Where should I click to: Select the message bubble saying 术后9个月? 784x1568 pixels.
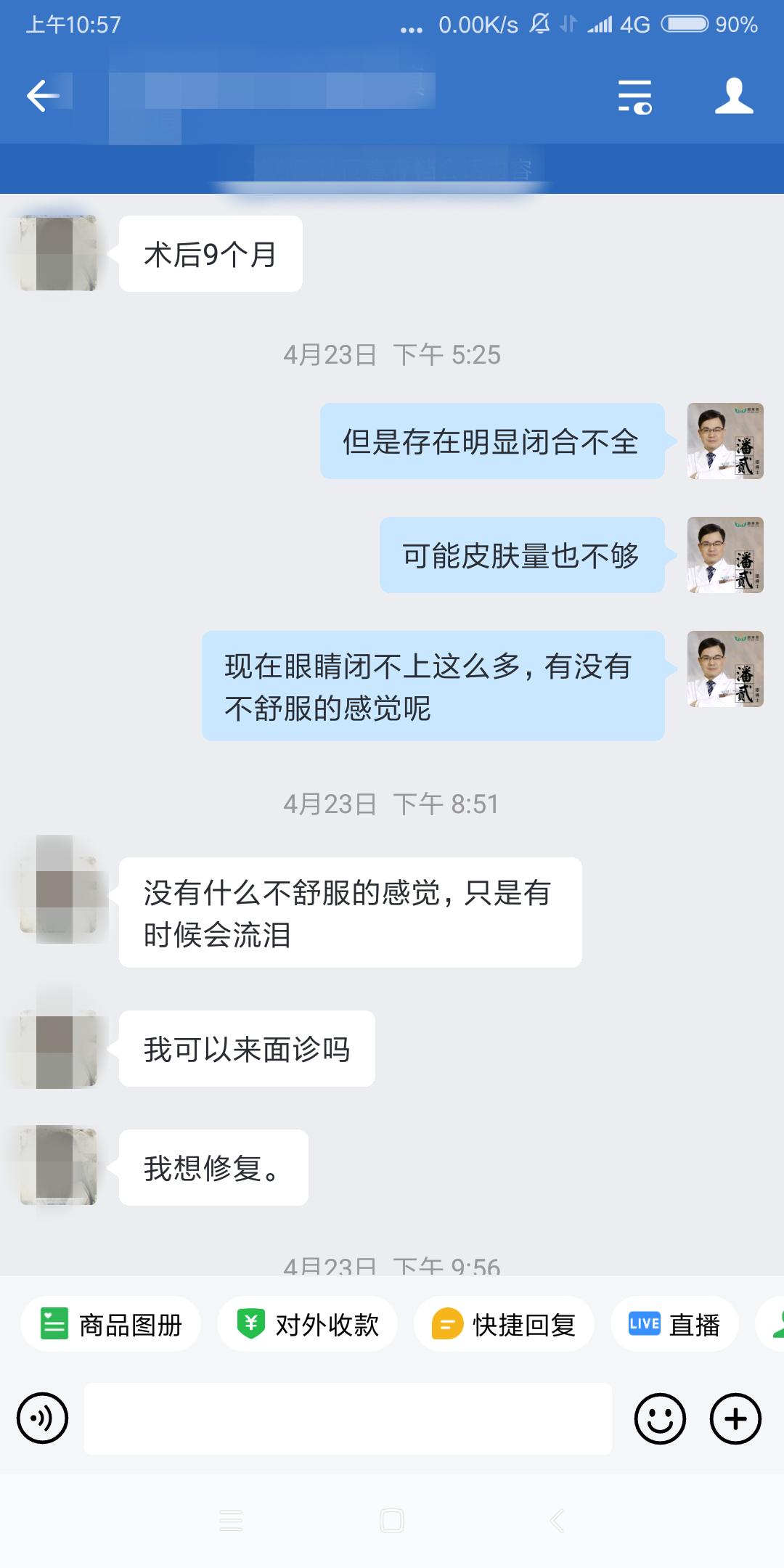(211, 253)
